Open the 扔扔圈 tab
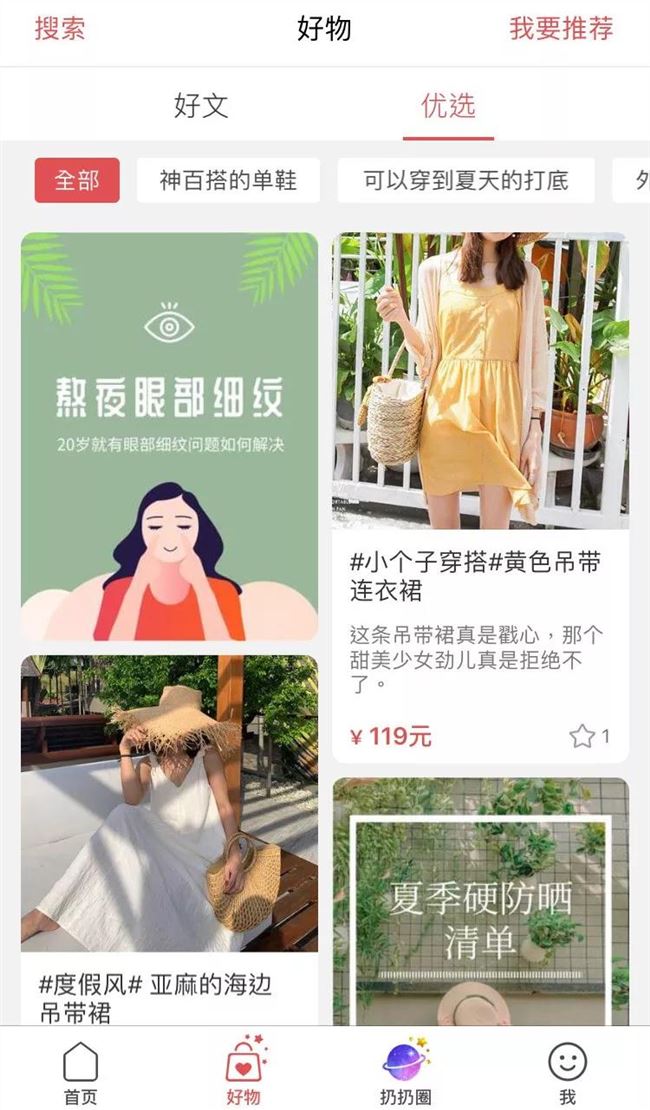Image resolution: width=650 pixels, height=1110 pixels. point(405,1072)
